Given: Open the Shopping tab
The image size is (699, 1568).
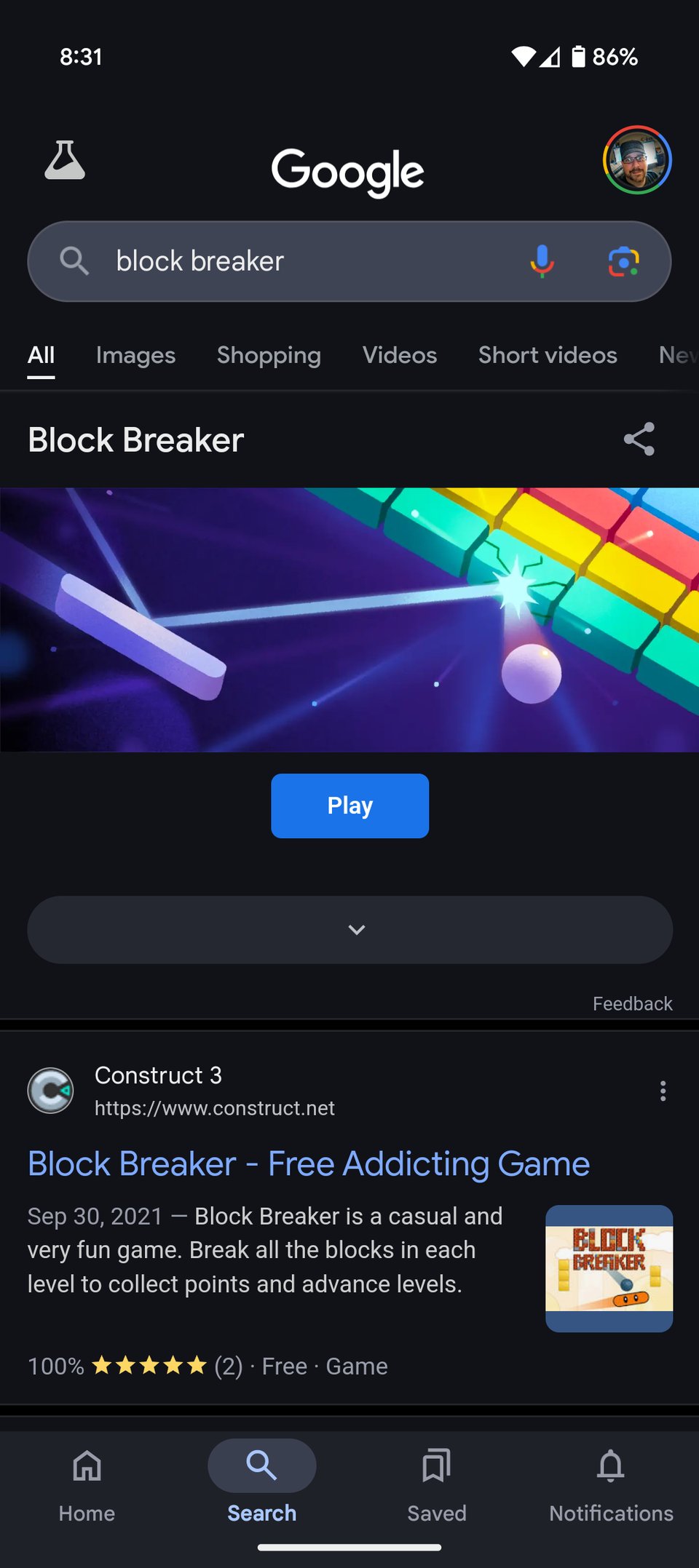Looking at the screenshot, I should pyautogui.click(x=269, y=355).
